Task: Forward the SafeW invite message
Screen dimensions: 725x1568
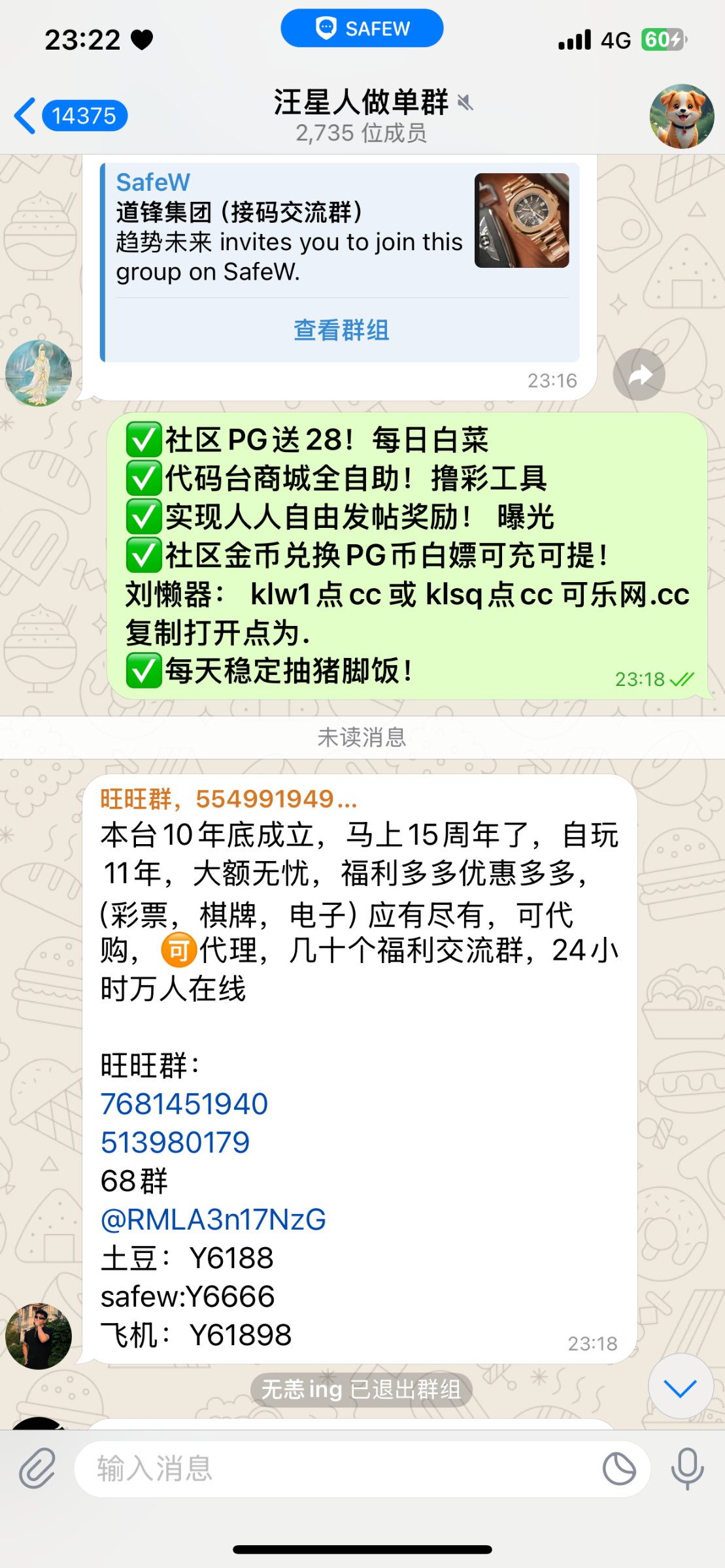Action: pyautogui.click(x=639, y=374)
